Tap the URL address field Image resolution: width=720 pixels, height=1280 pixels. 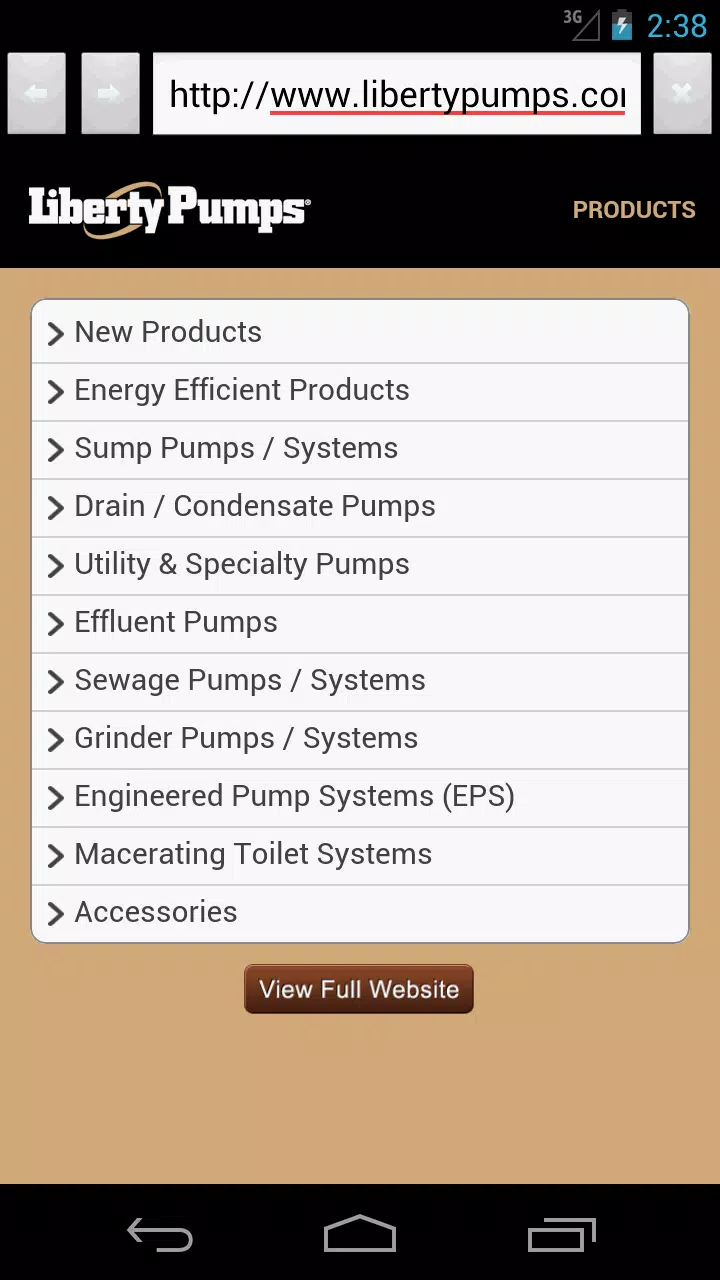[397, 94]
